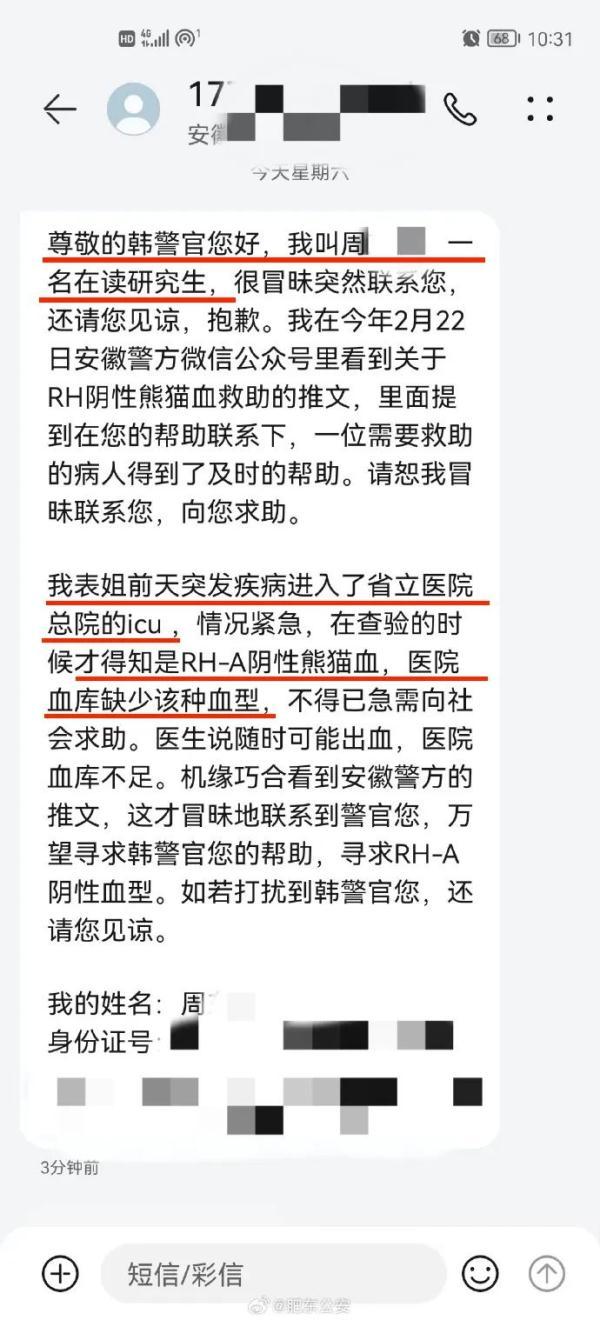600x1320 pixels.
Task: Tap the send arrow button
Action: pyautogui.click(x=546, y=1273)
